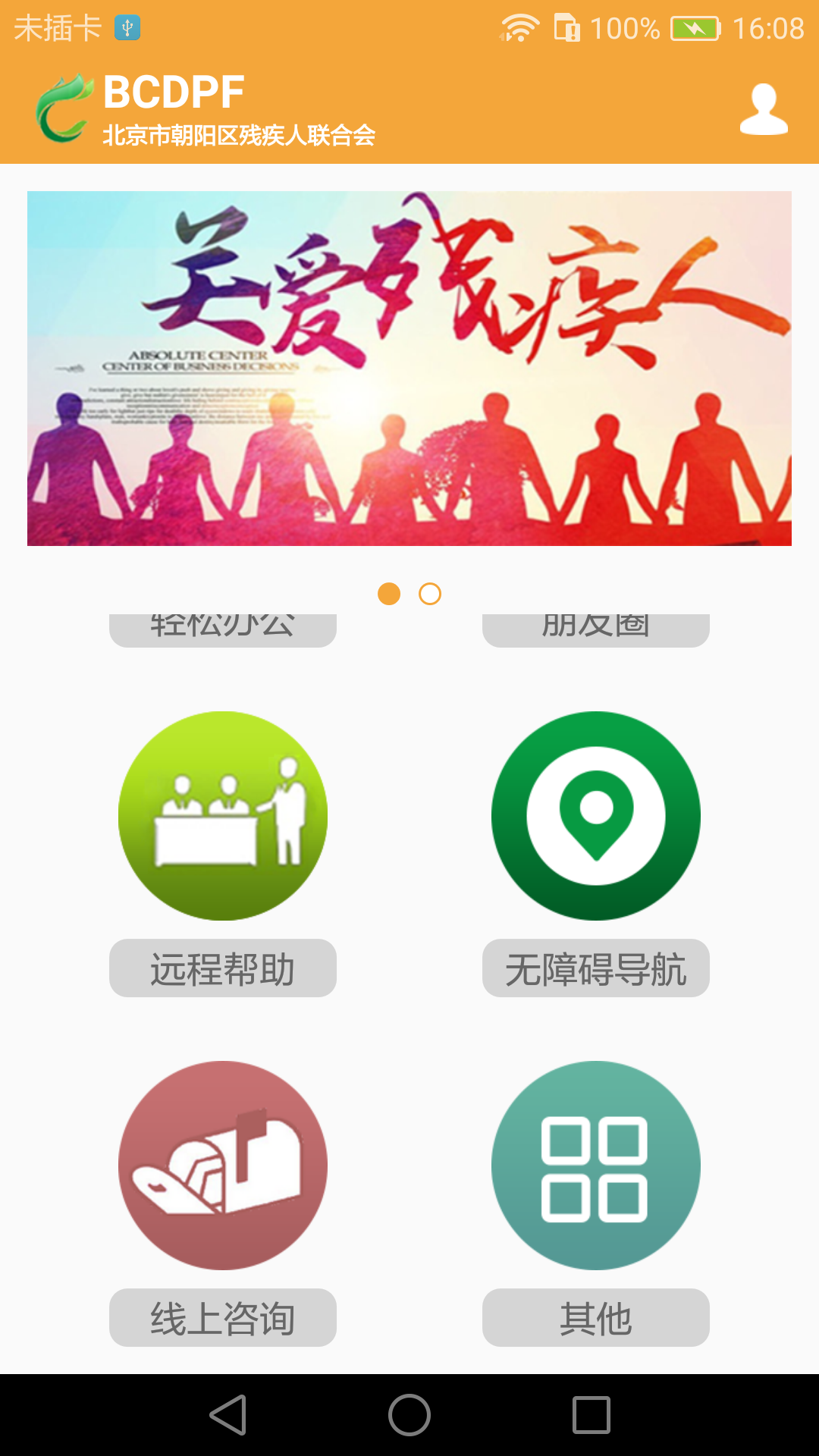Open 朋友圈 section
The image size is (819, 1456).
(x=596, y=629)
